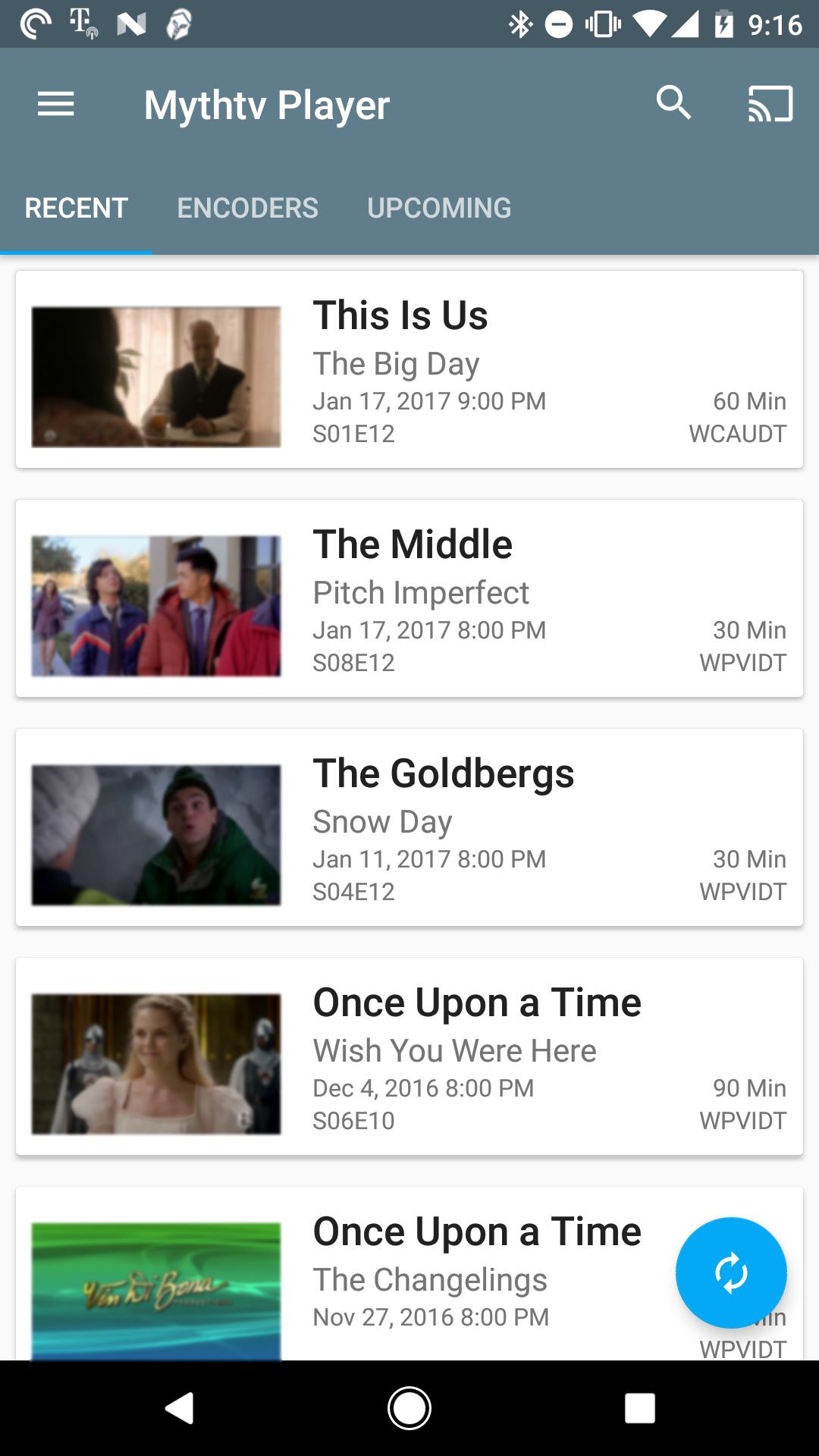This screenshot has height=1456, width=819.
Task: Open Once Upon a Time The Changelings
Action: pos(409,1274)
